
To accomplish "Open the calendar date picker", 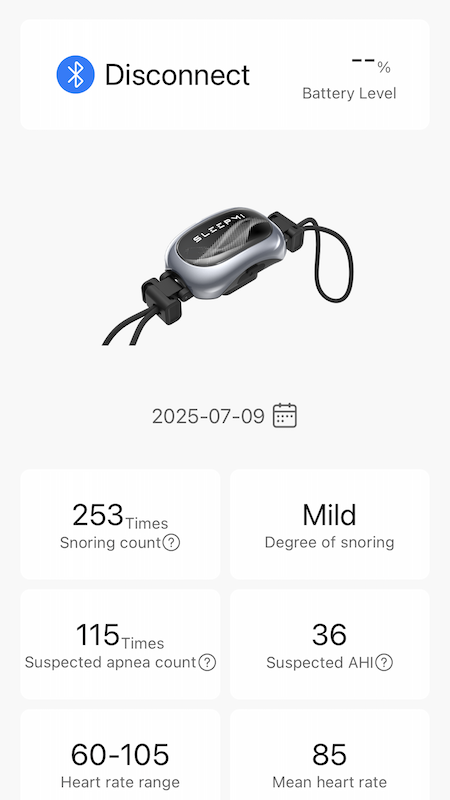I will click(285, 415).
